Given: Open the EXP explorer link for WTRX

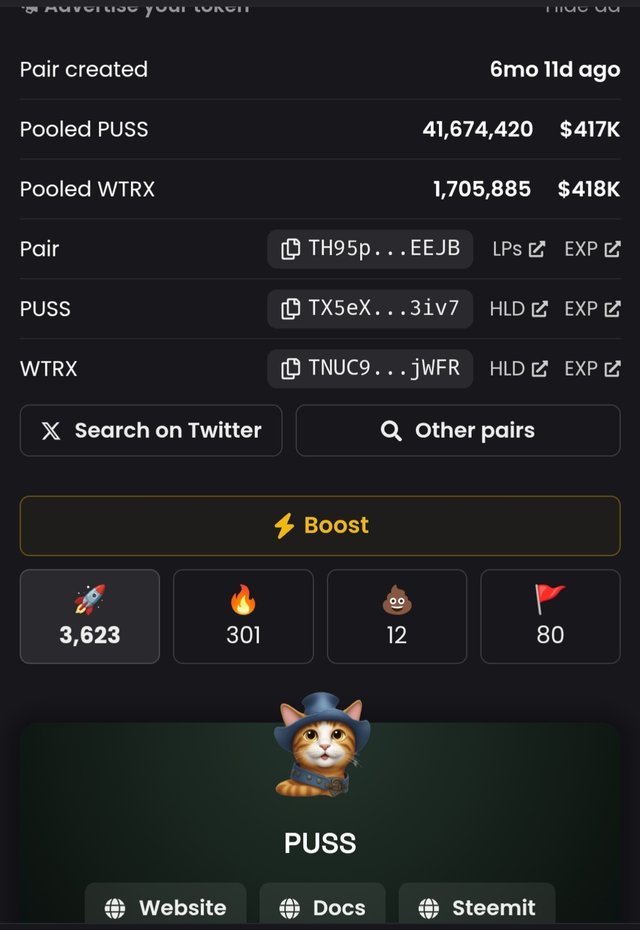Looking at the screenshot, I should (x=592, y=369).
